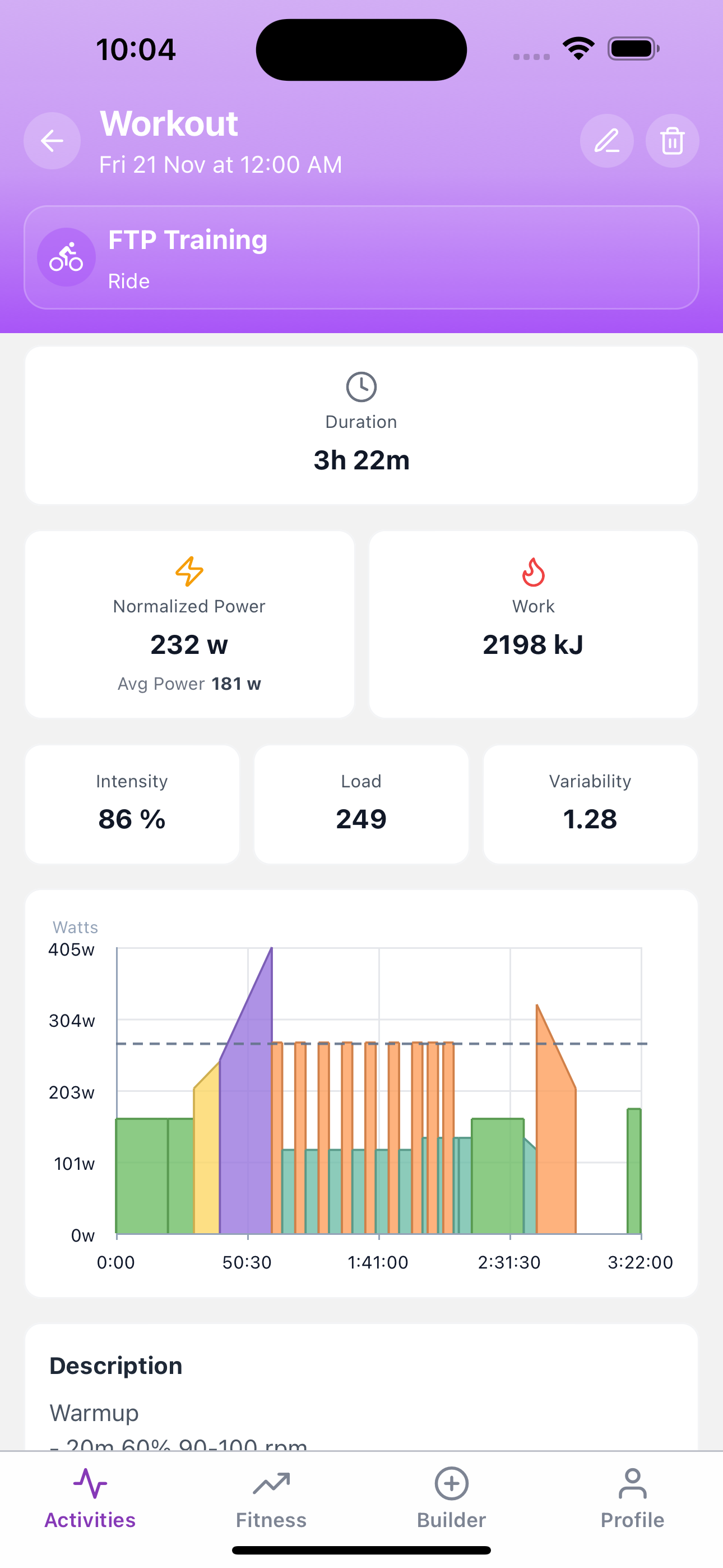
Task: Click the Builder plus-circle icon
Action: point(451,1484)
